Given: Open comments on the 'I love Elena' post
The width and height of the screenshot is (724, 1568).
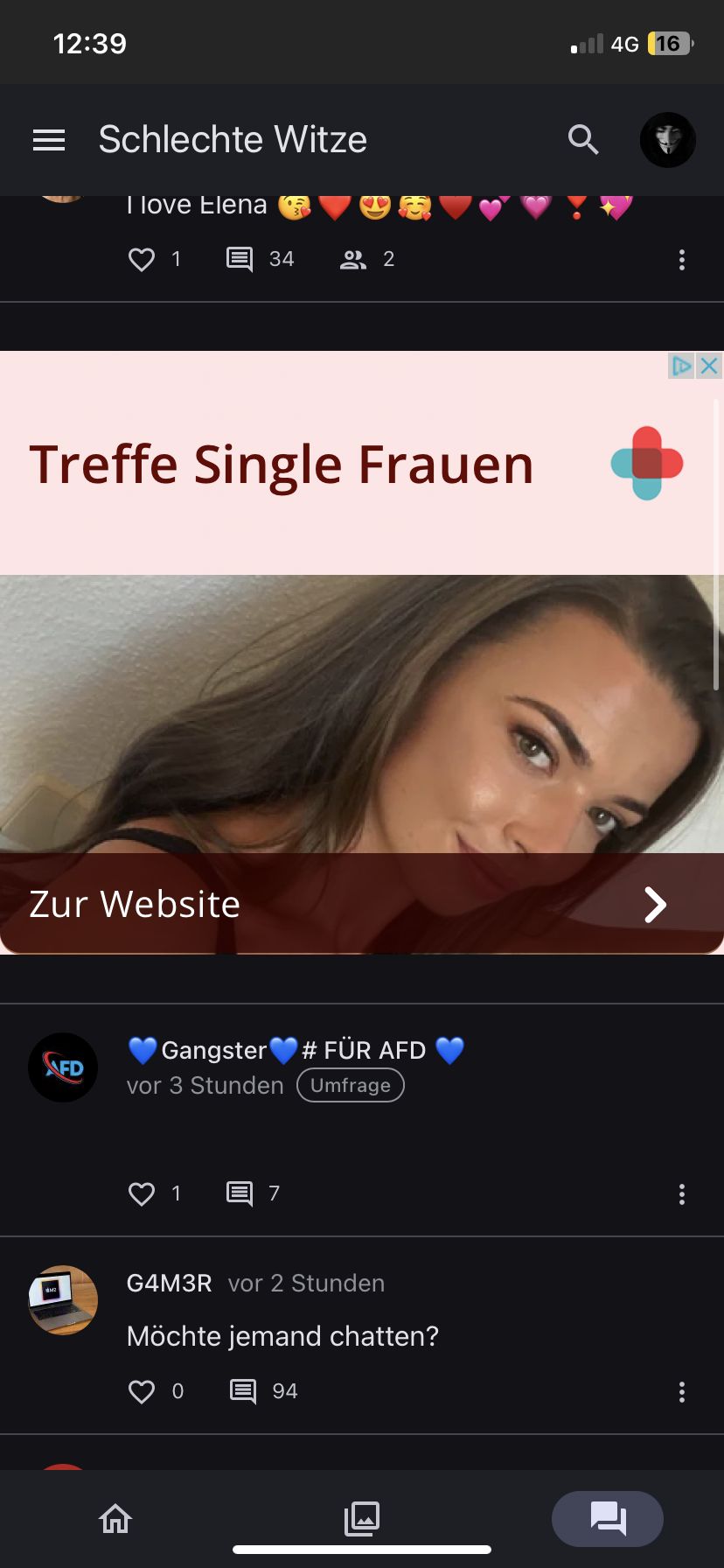Looking at the screenshot, I should (x=240, y=260).
